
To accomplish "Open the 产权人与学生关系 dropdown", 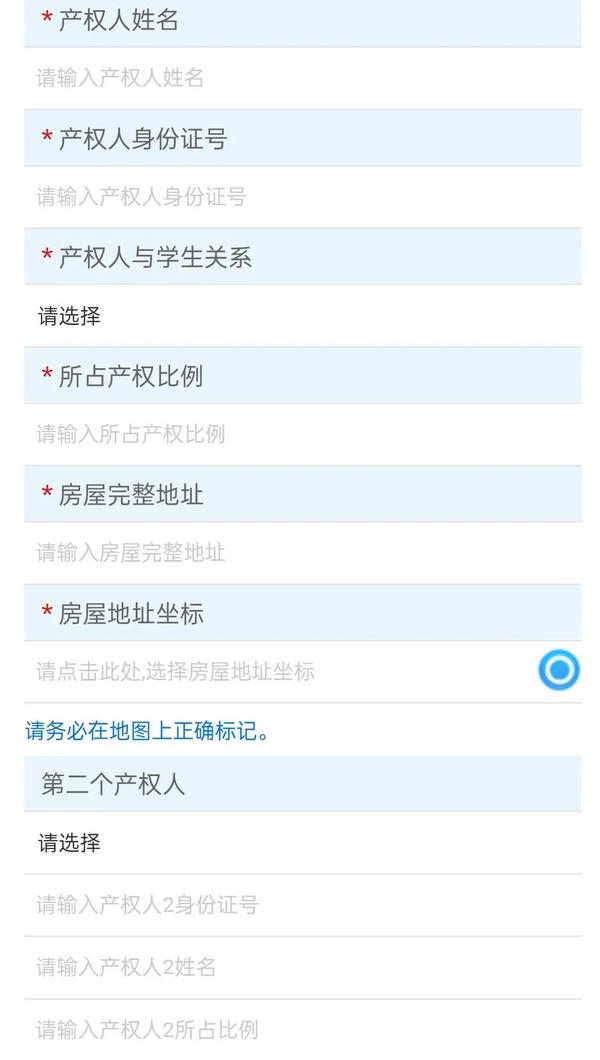I will tap(302, 316).
